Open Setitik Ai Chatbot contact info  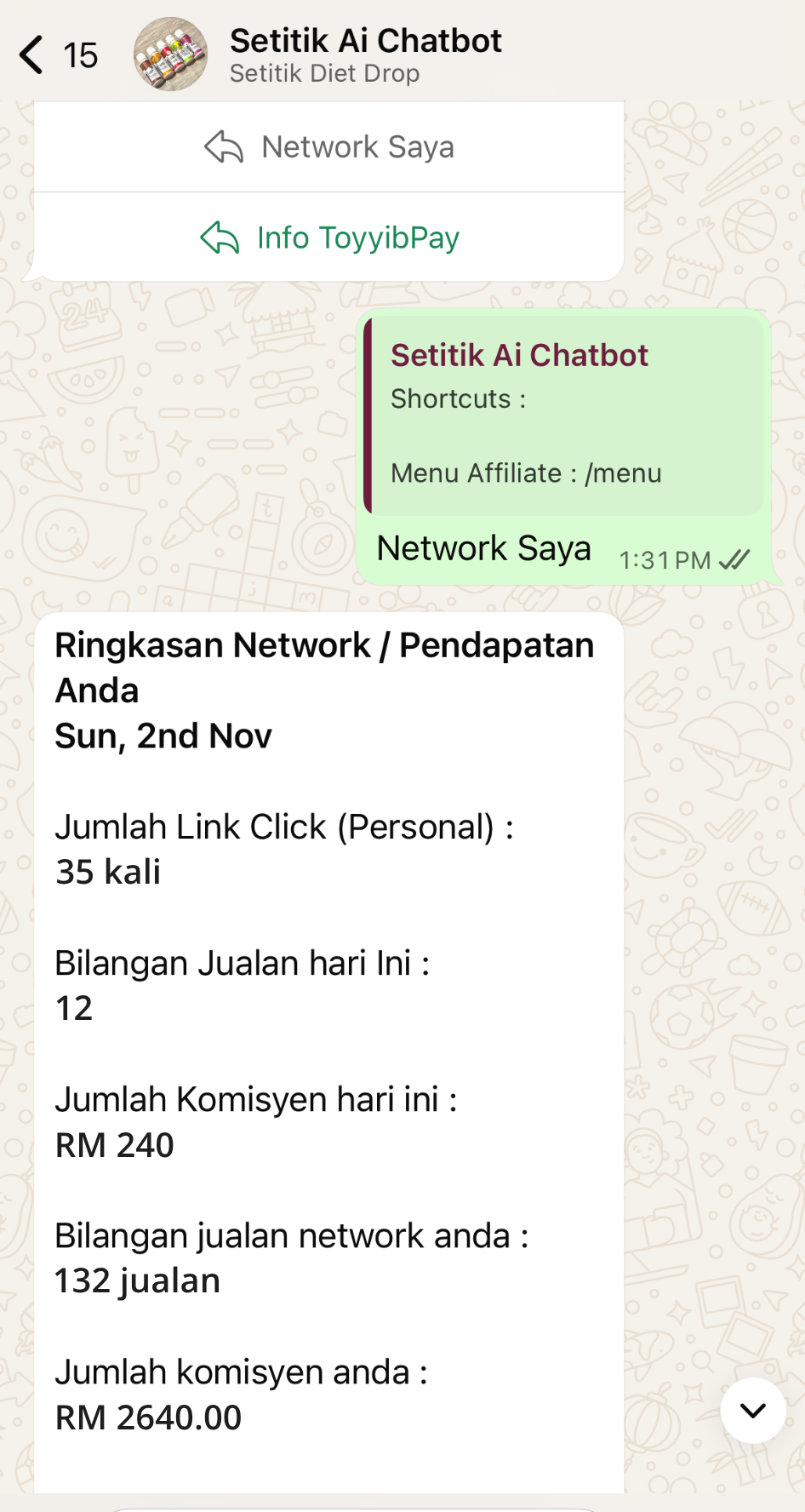[x=366, y=54]
